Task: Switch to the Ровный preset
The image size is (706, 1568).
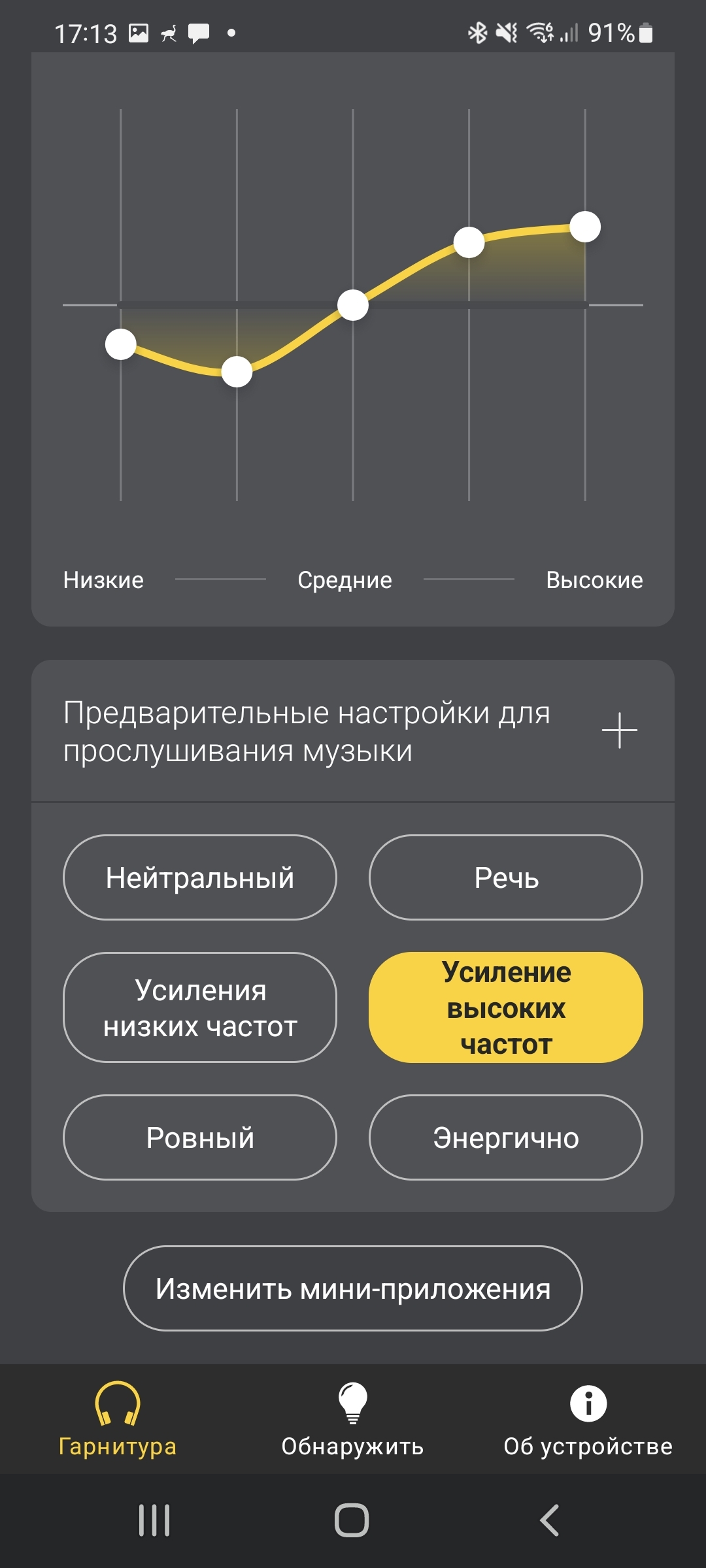Action: coord(200,1137)
